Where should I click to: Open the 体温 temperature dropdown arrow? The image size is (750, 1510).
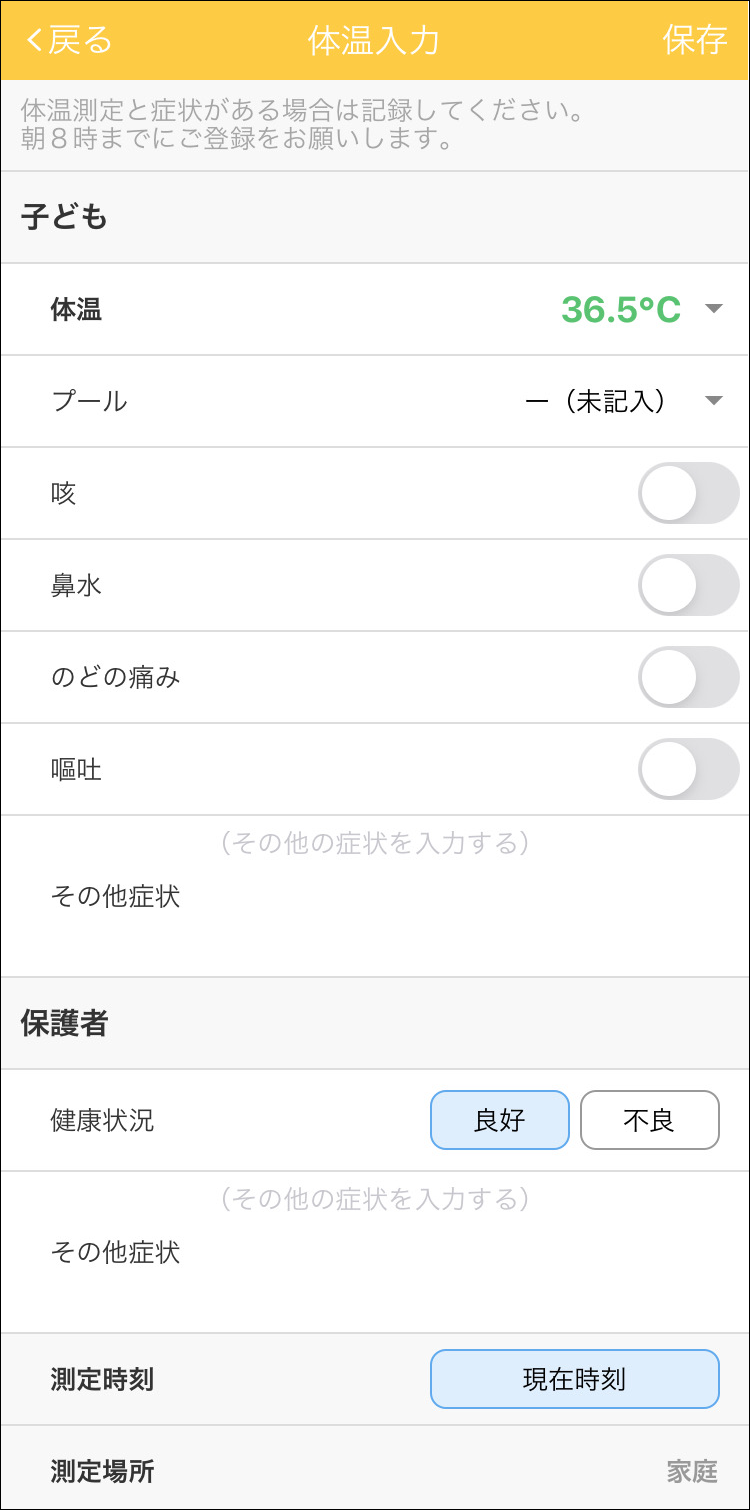click(x=713, y=309)
